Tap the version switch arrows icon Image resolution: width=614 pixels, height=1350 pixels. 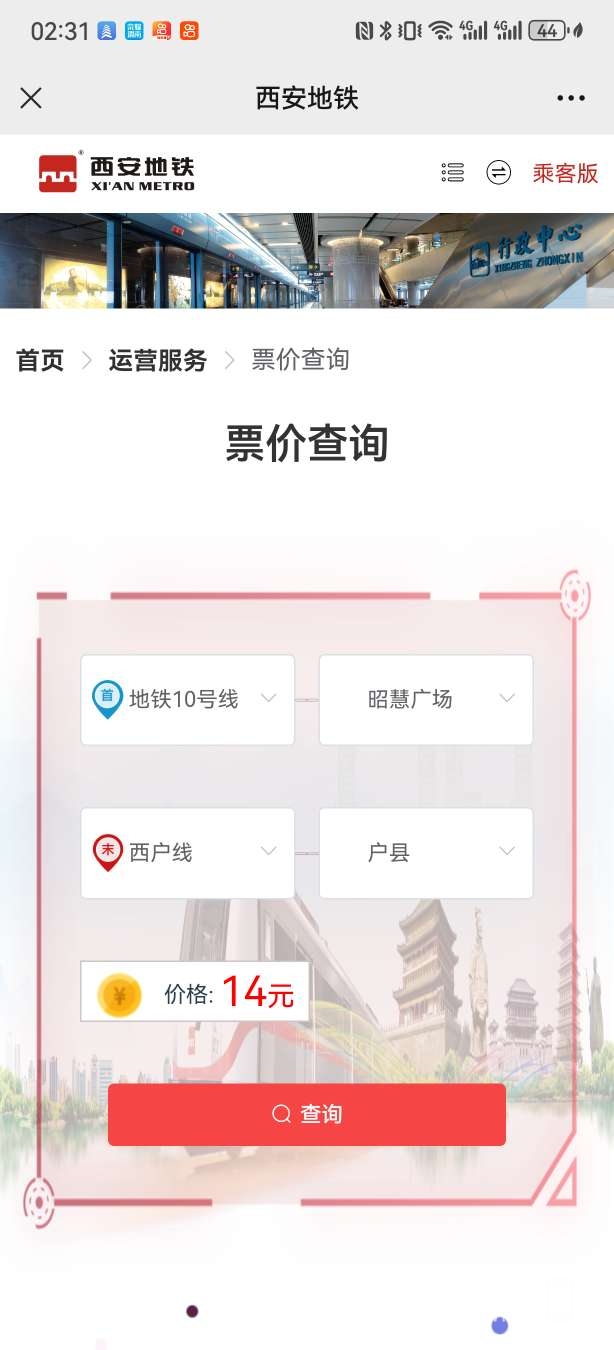point(498,173)
